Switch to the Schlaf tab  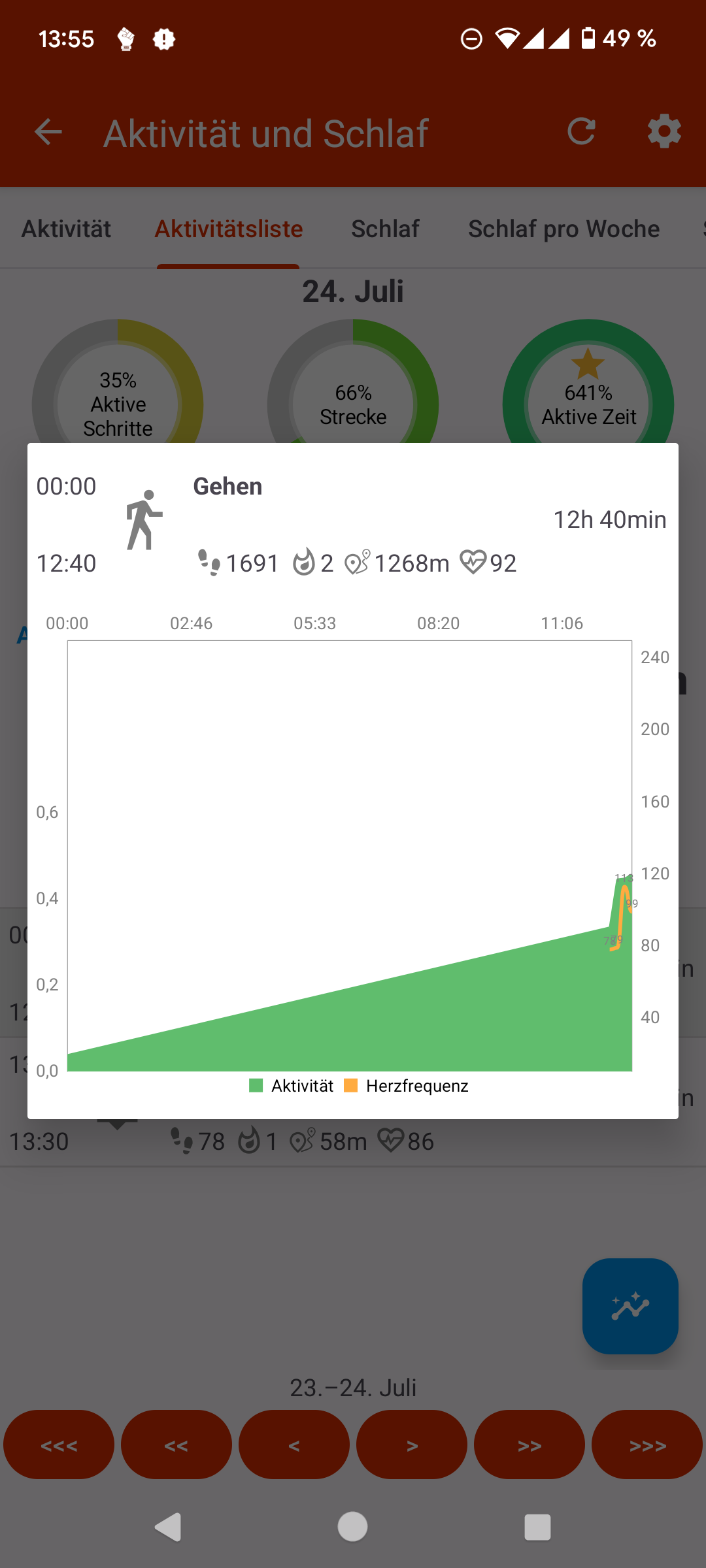pyautogui.click(x=385, y=229)
